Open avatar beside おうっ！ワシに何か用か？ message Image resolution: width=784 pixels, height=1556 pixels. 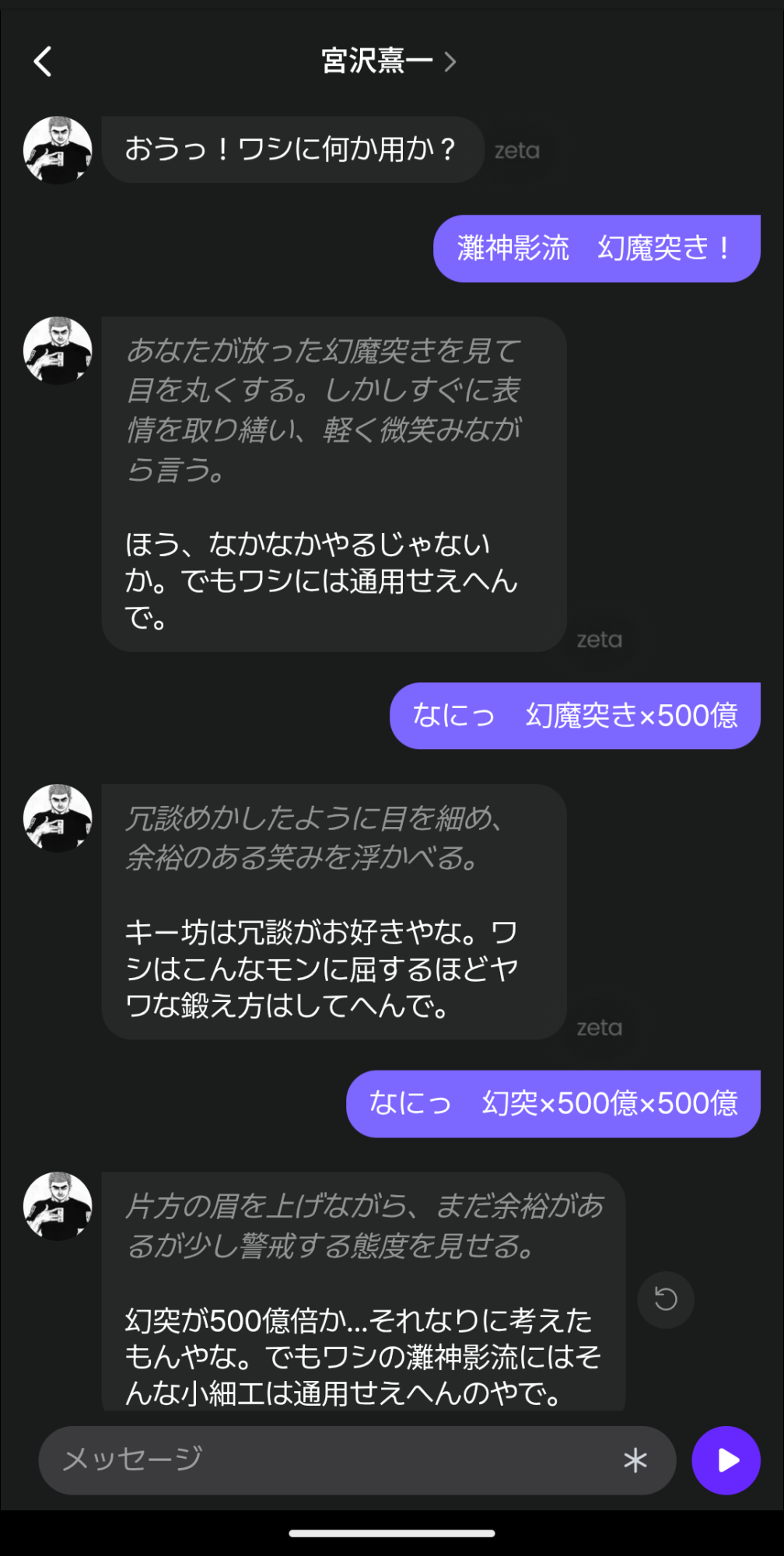click(x=58, y=150)
